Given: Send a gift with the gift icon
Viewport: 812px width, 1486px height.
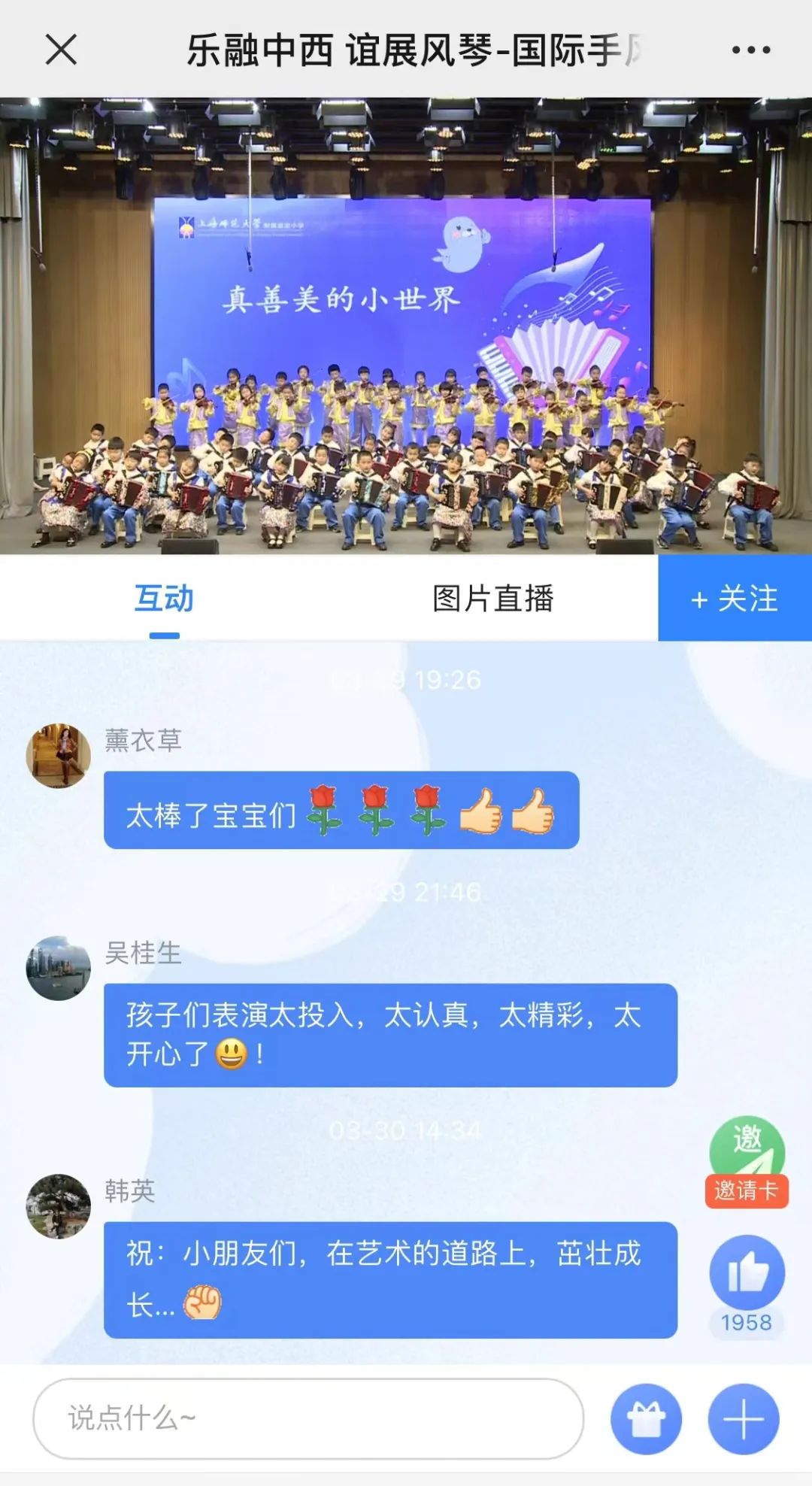Looking at the screenshot, I should [x=646, y=1419].
